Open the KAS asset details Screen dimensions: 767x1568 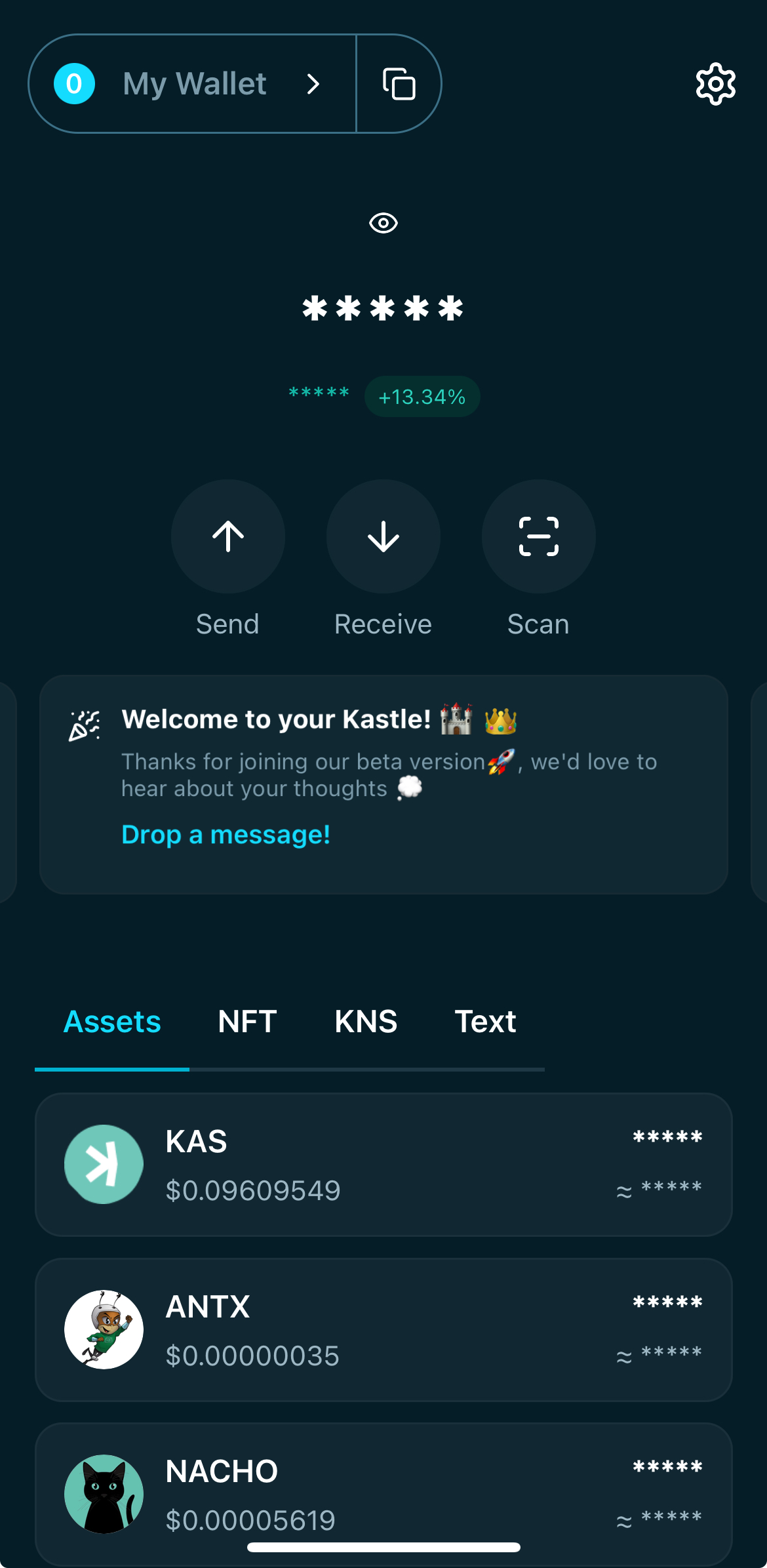point(383,1165)
